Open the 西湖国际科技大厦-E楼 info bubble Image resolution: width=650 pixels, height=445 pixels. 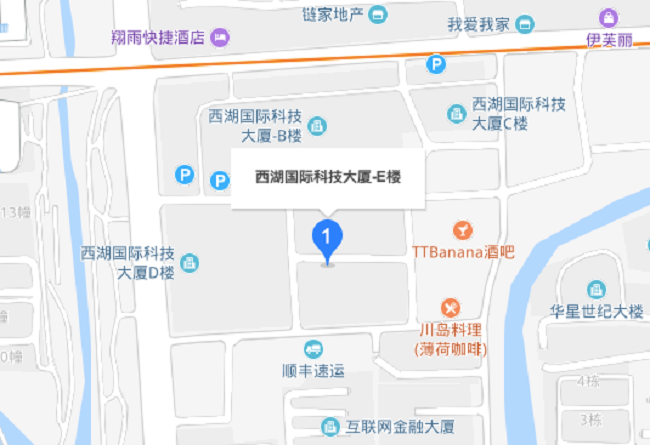(328, 179)
